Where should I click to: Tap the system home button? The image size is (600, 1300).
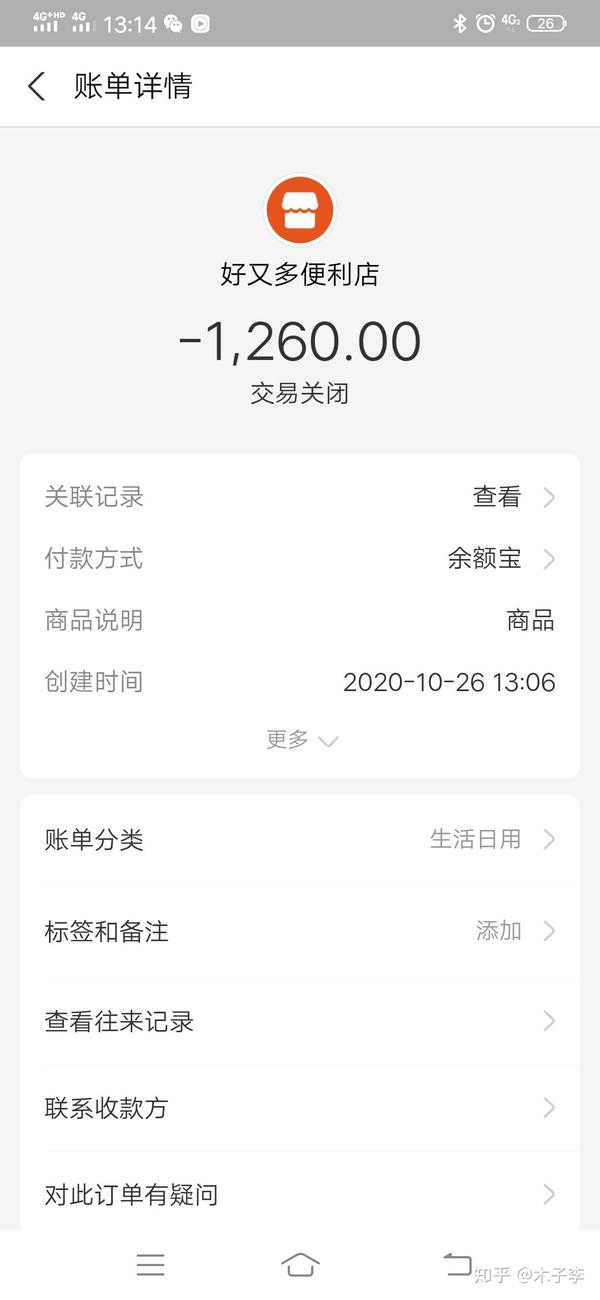pyautogui.click(x=300, y=1265)
